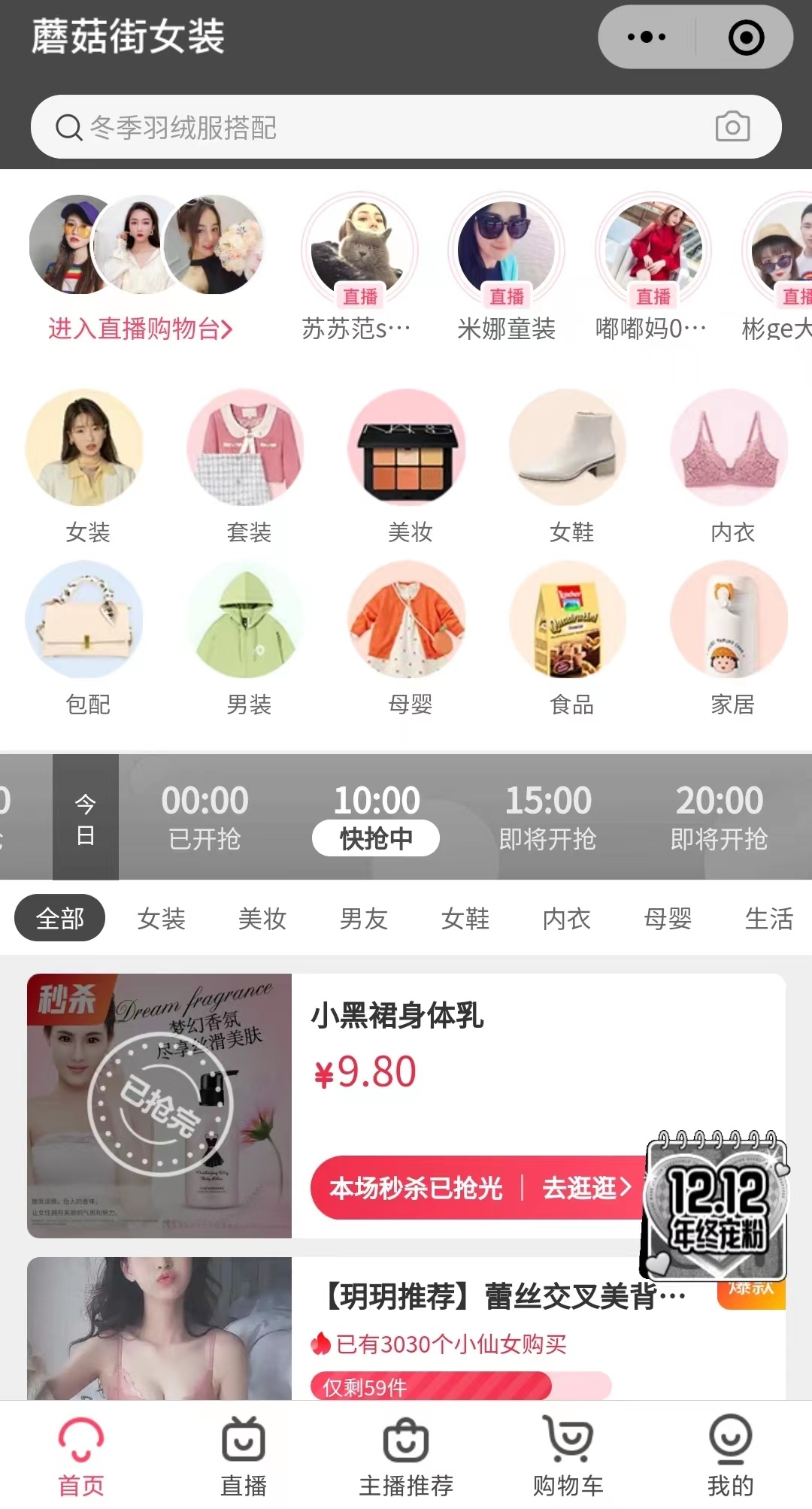Enter the 直播购物台 live shopping link

pyautogui.click(x=141, y=329)
